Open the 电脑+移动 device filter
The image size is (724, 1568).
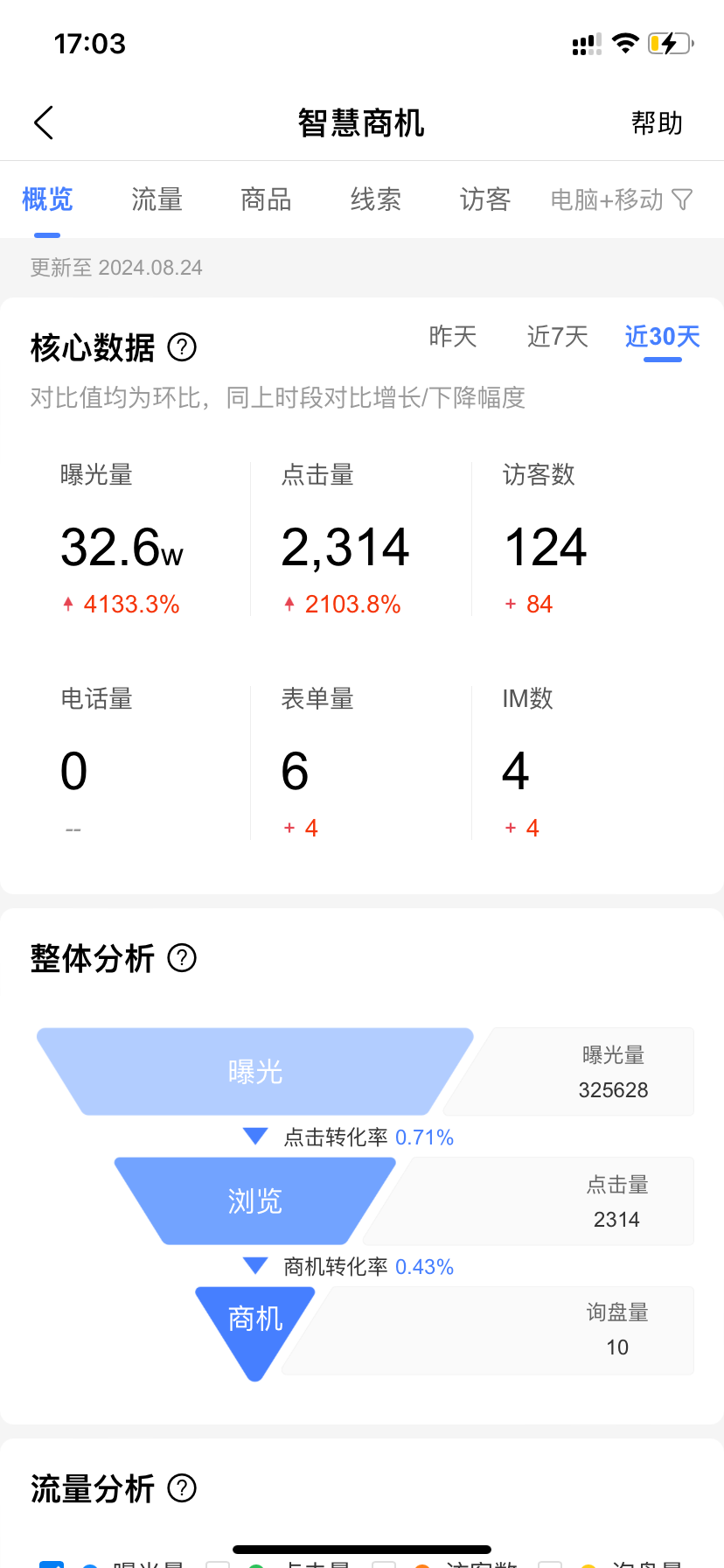click(622, 199)
